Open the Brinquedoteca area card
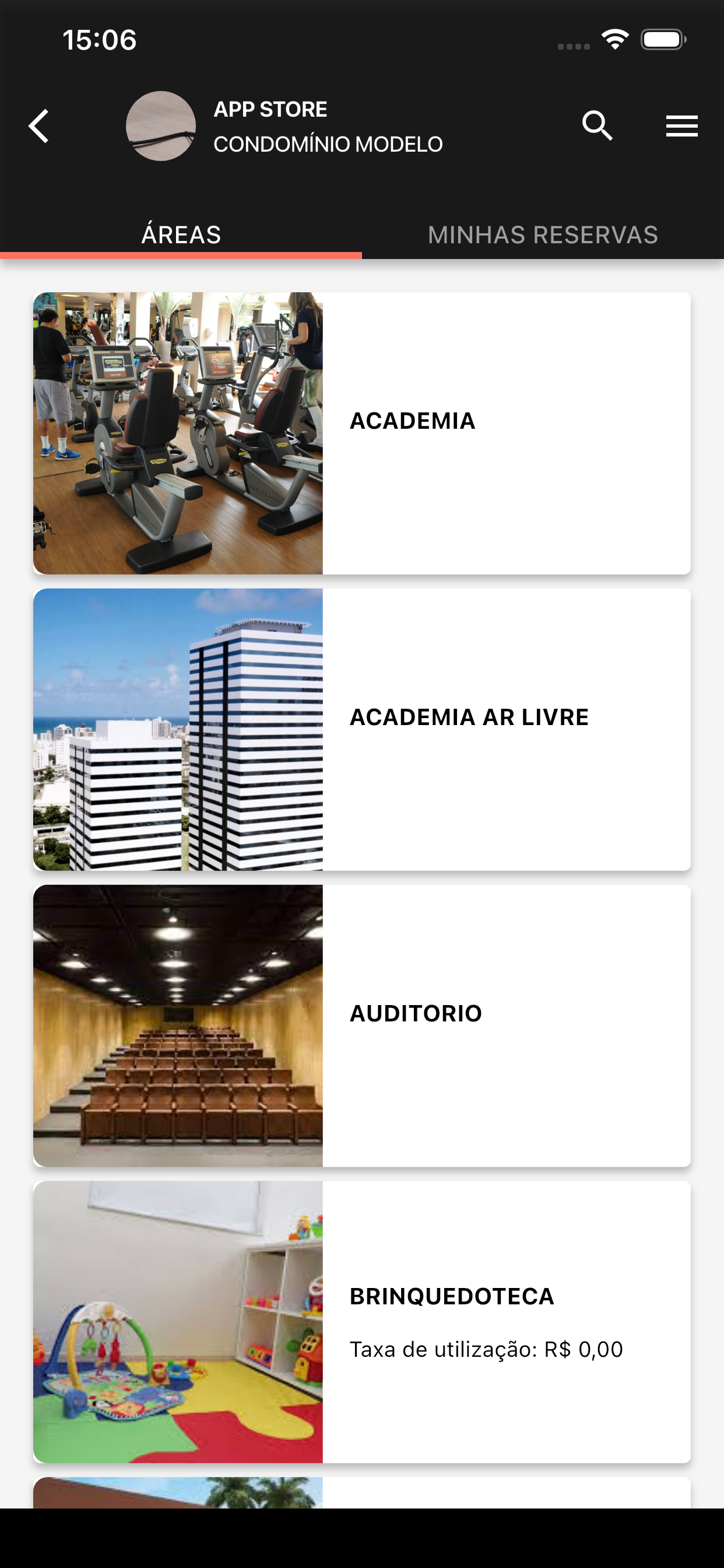The image size is (724, 1568). pos(362,1322)
